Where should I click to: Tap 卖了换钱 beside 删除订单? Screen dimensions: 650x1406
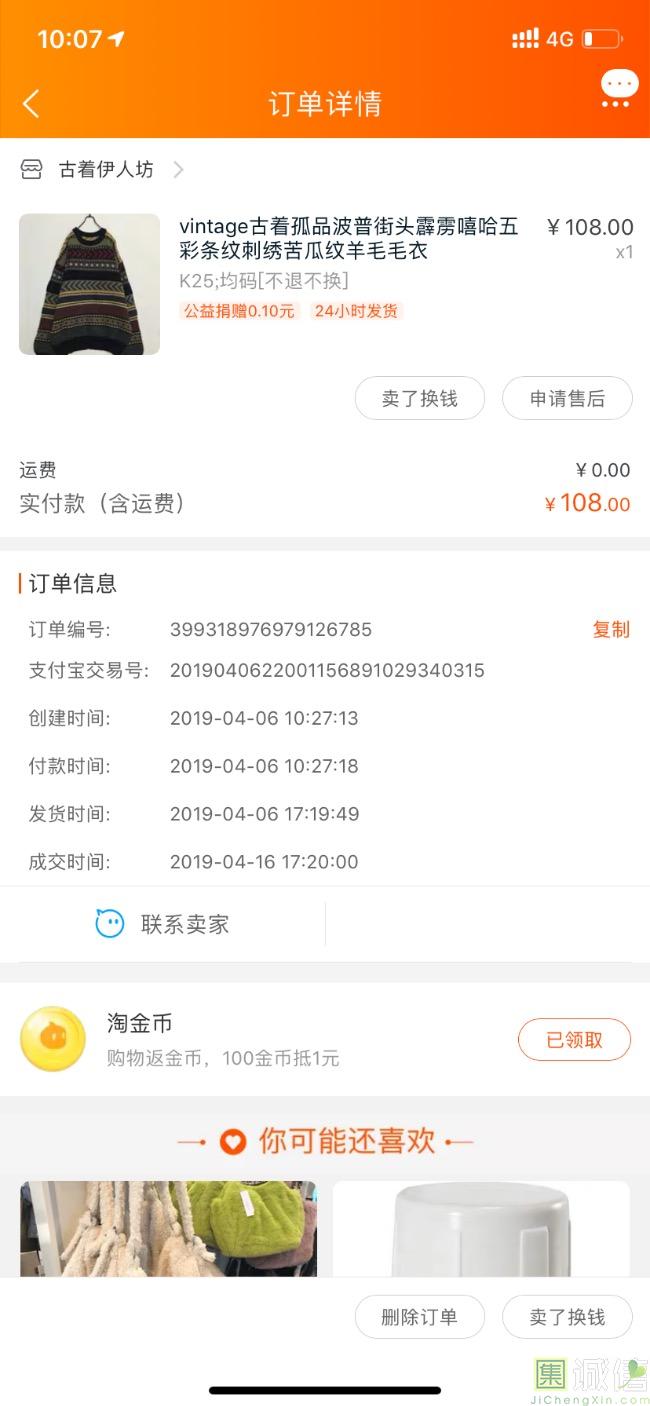click(x=567, y=1317)
